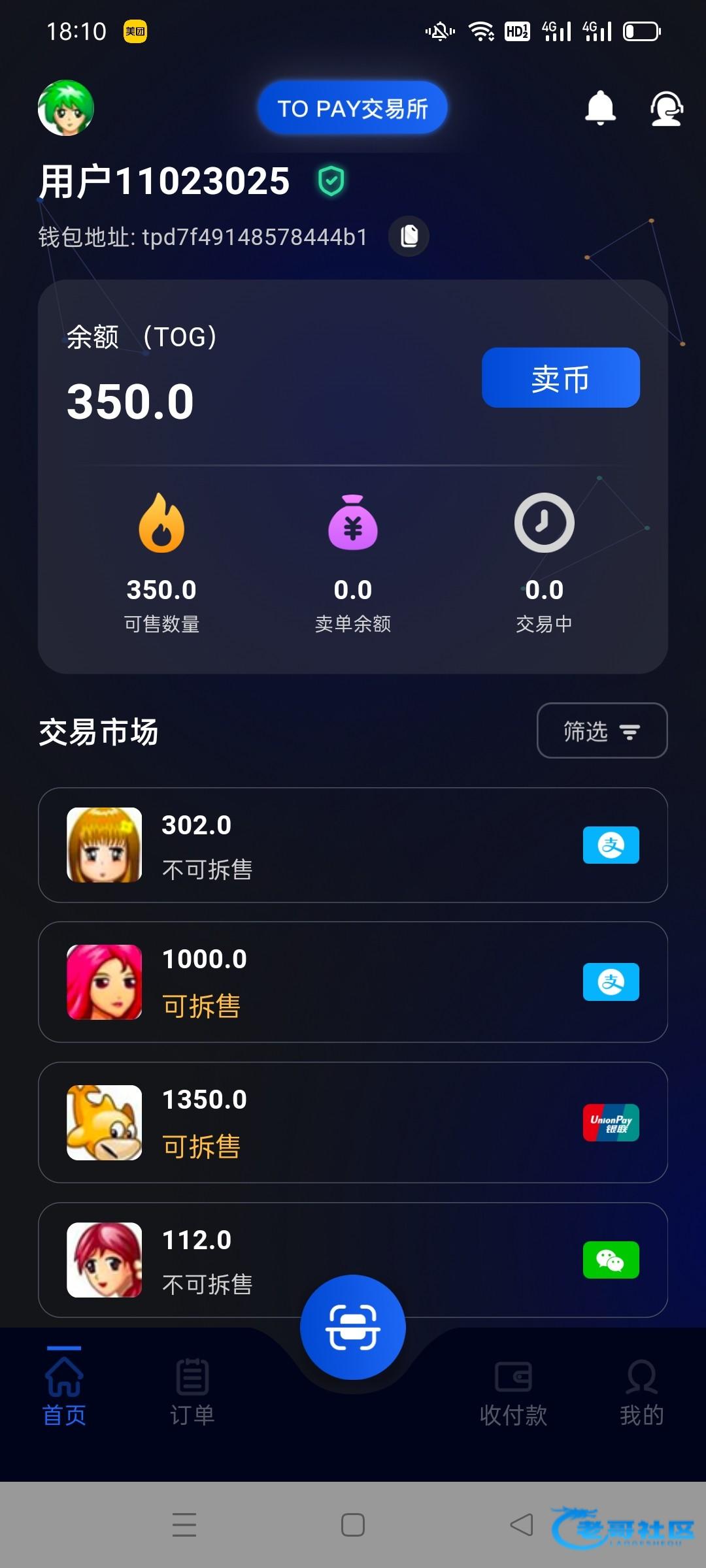Copy the wallet address
Viewport: 706px width, 1568px height.
pyautogui.click(x=409, y=236)
